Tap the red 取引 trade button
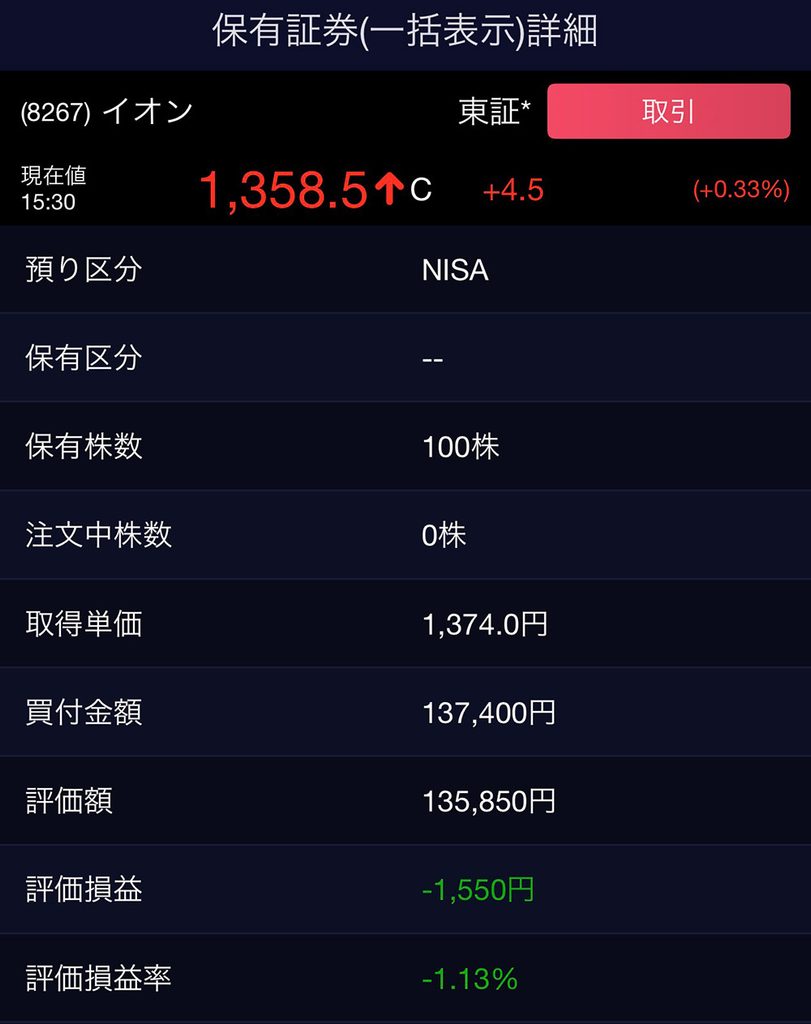The height and width of the screenshot is (1024, 811). point(669,111)
